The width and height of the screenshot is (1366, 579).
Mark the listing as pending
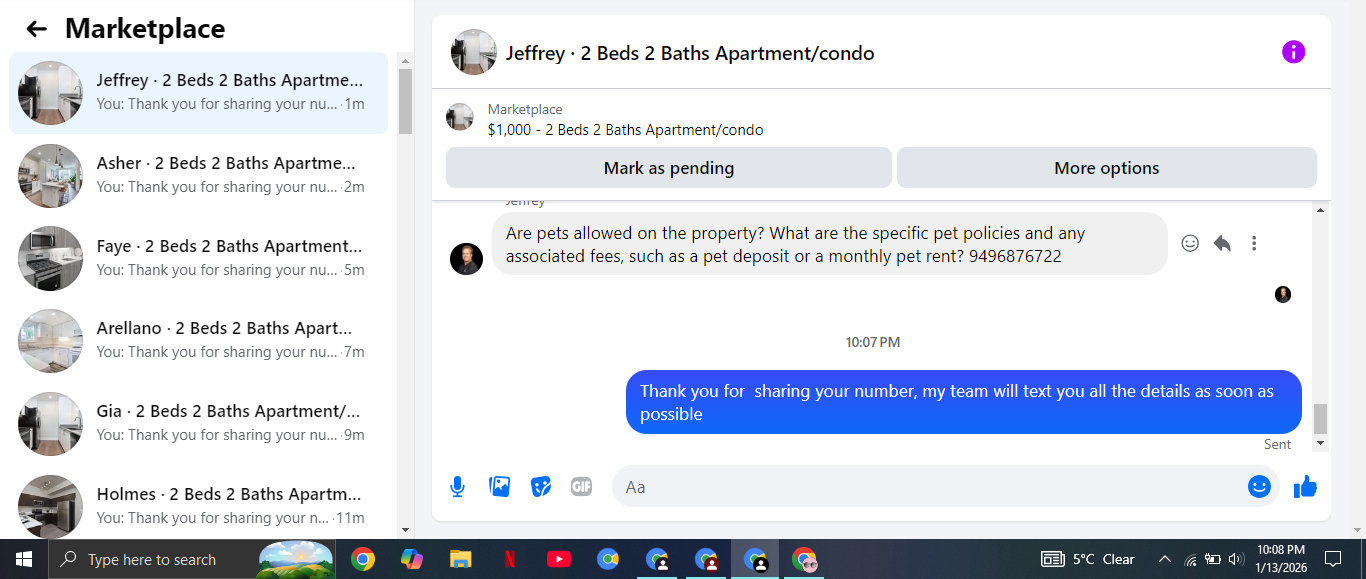click(668, 168)
